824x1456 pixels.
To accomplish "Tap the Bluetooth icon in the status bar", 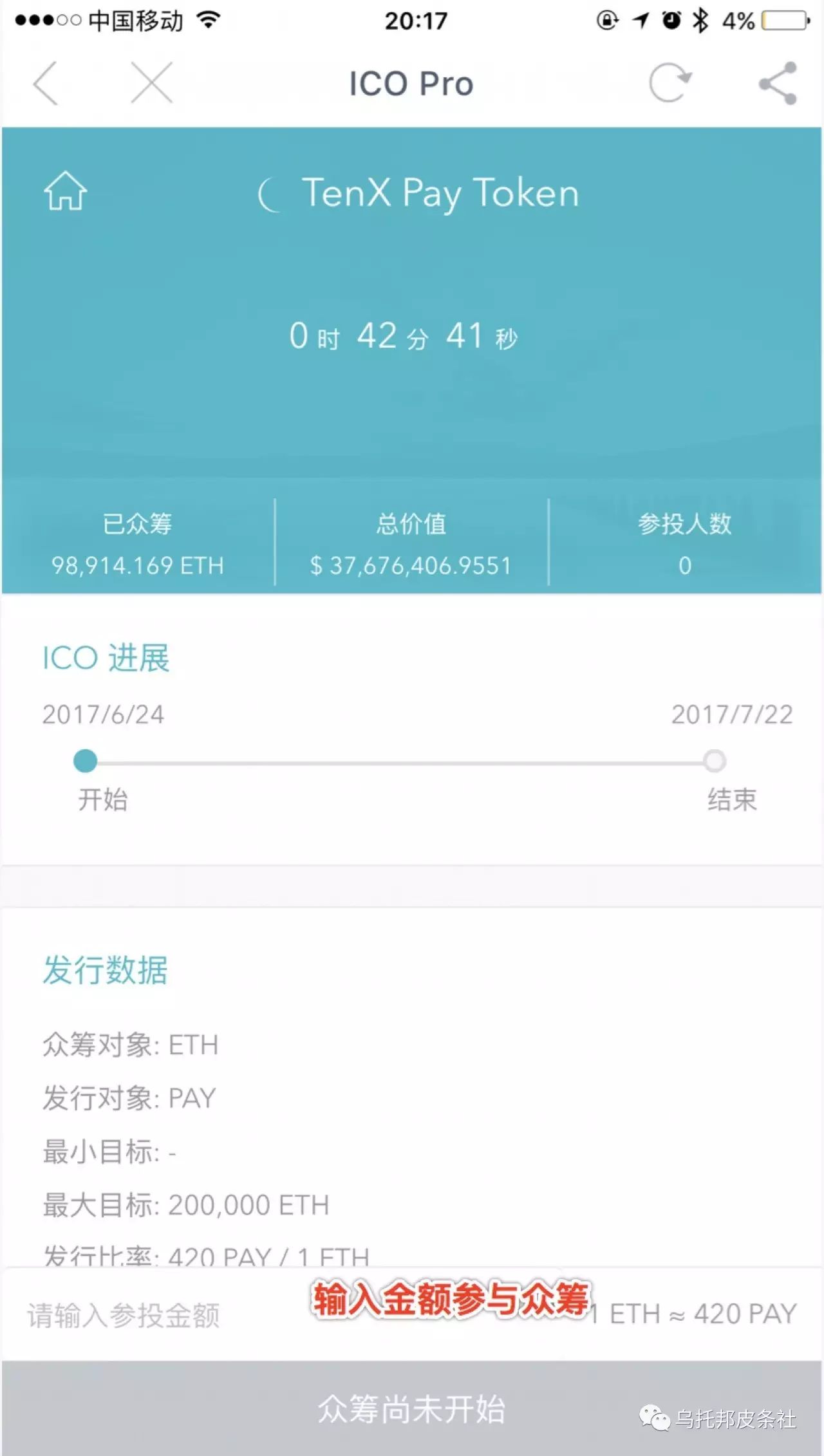I will (x=700, y=19).
